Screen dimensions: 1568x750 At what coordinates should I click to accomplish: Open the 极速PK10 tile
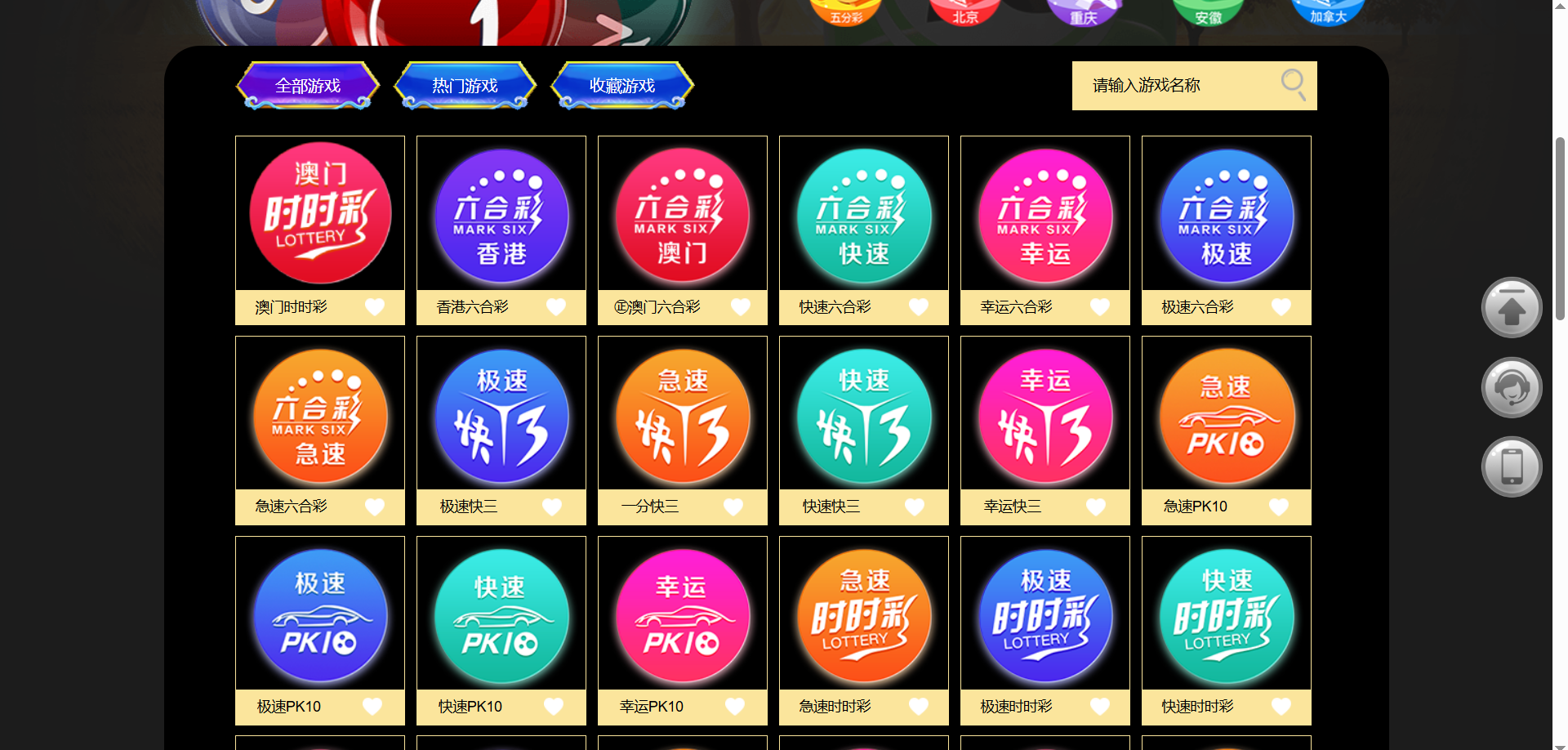click(320, 614)
